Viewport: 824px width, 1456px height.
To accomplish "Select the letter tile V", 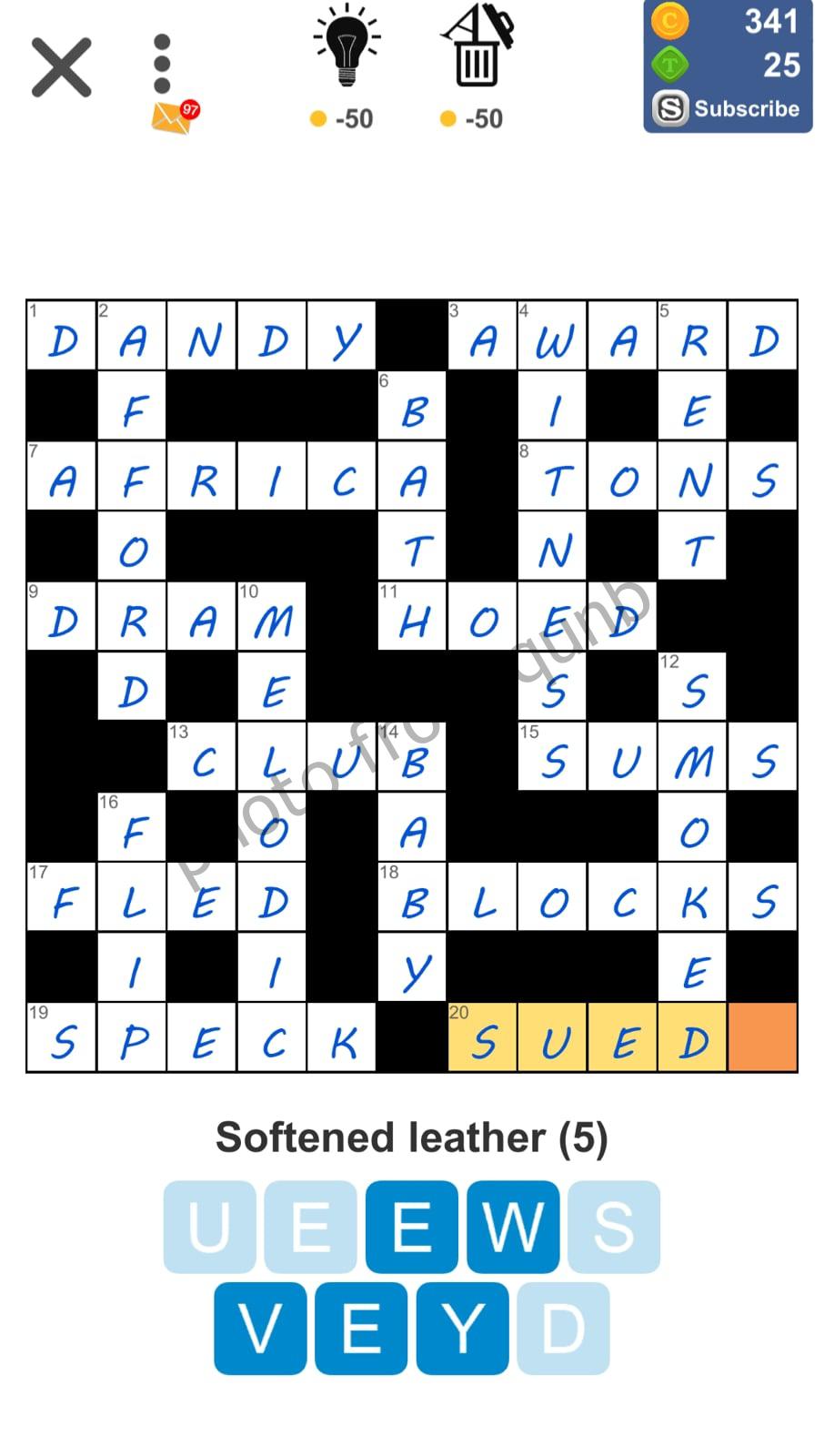I will 259,1327.
